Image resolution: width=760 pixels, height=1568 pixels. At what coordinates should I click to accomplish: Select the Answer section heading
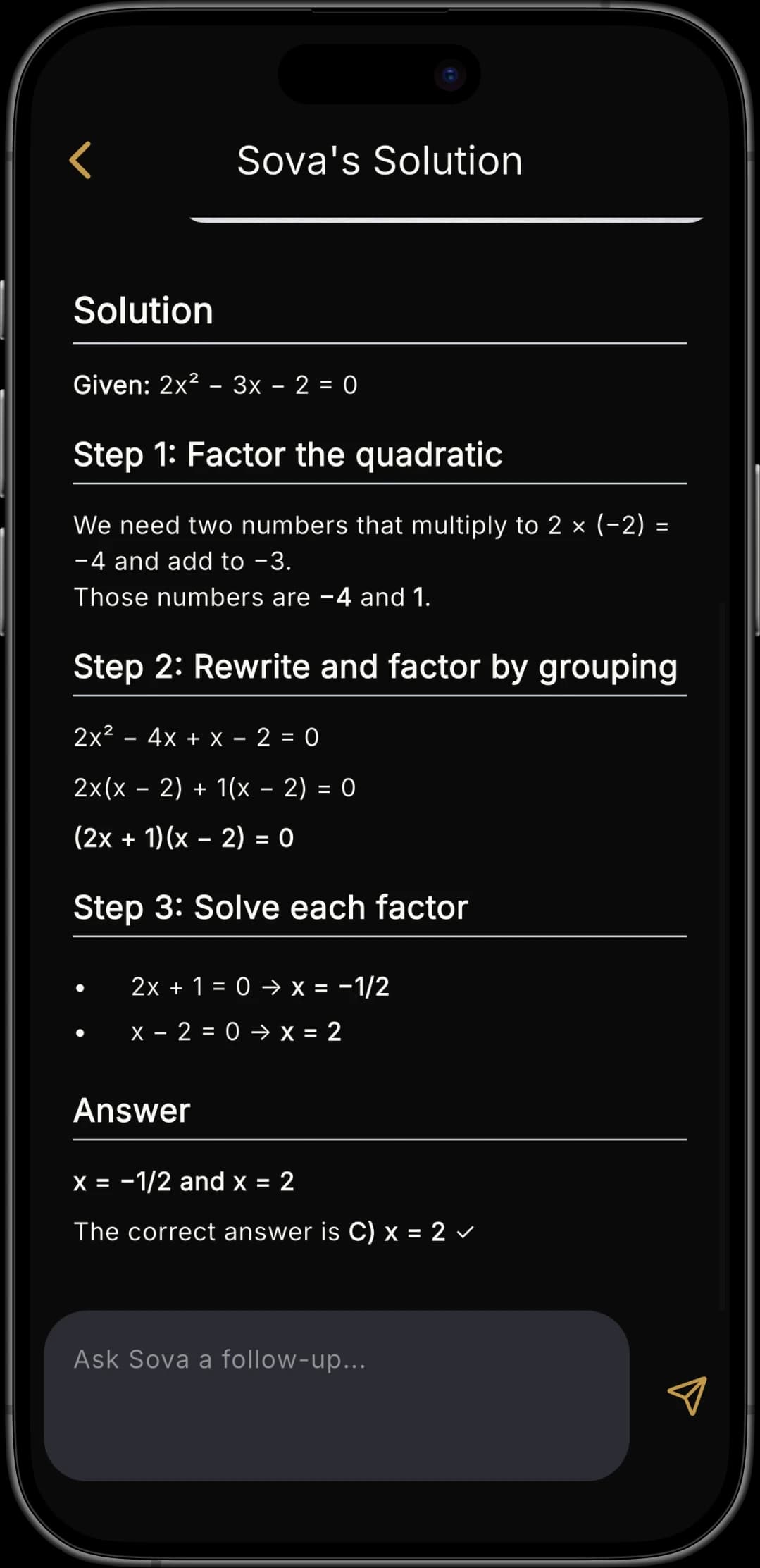132,1110
